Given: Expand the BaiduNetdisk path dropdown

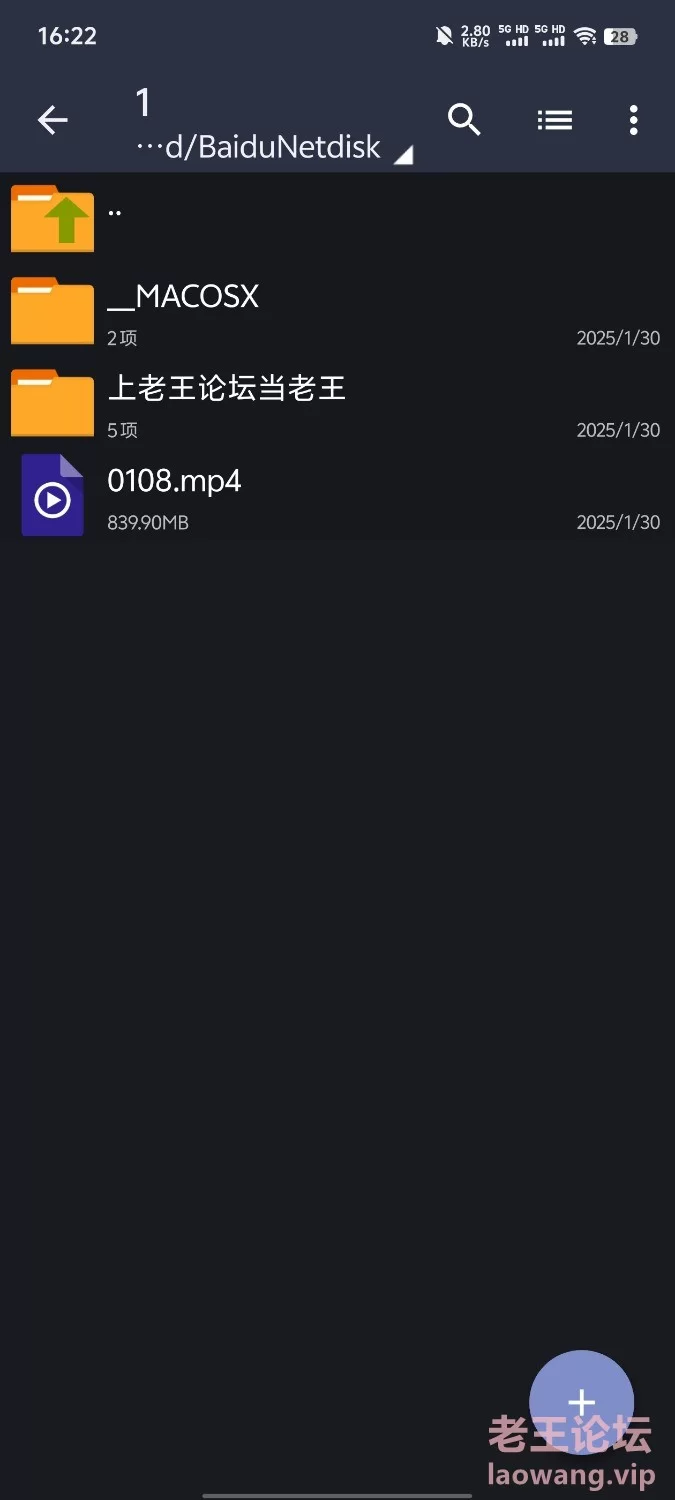Looking at the screenshot, I should coord(402,155).
